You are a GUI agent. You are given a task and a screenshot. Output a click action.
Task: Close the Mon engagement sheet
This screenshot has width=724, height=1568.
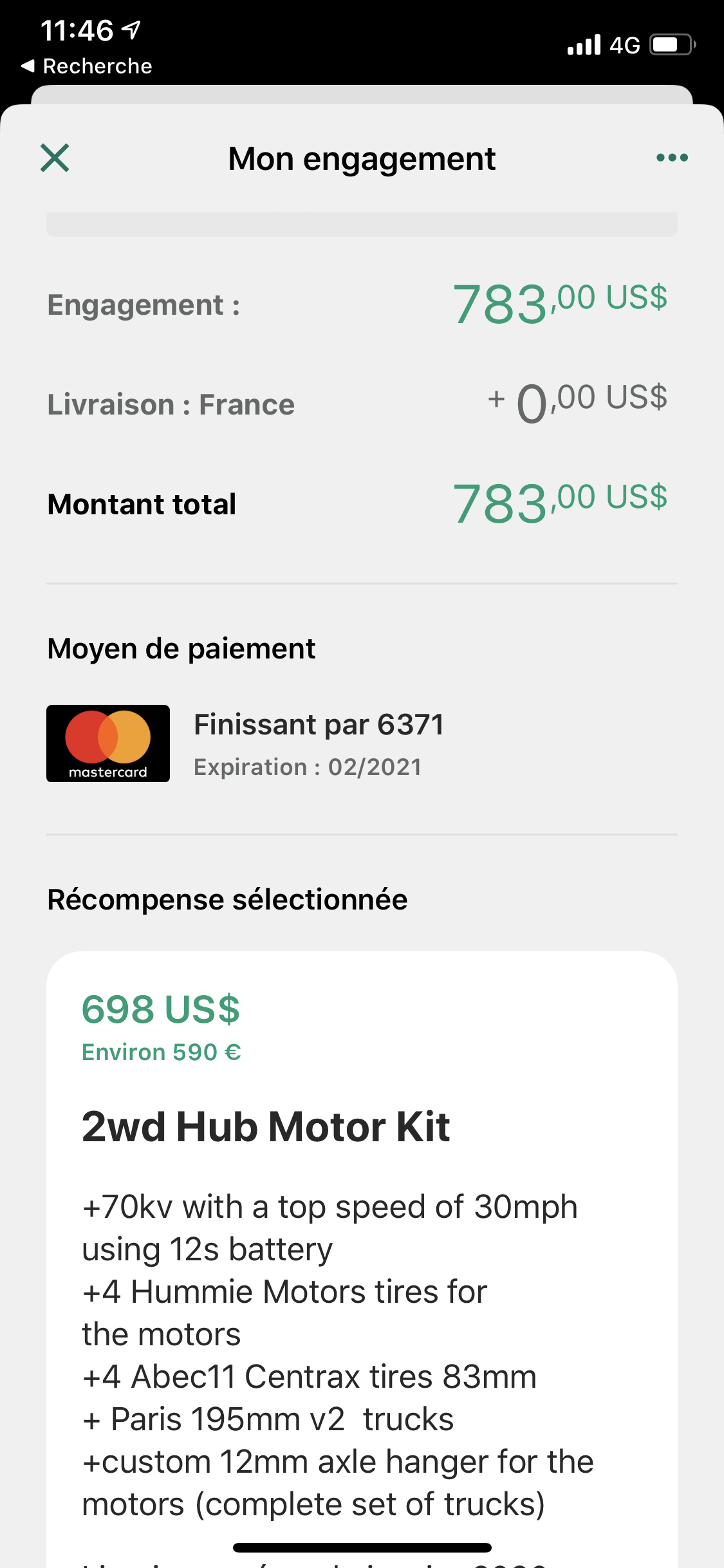tap(55, 158)
